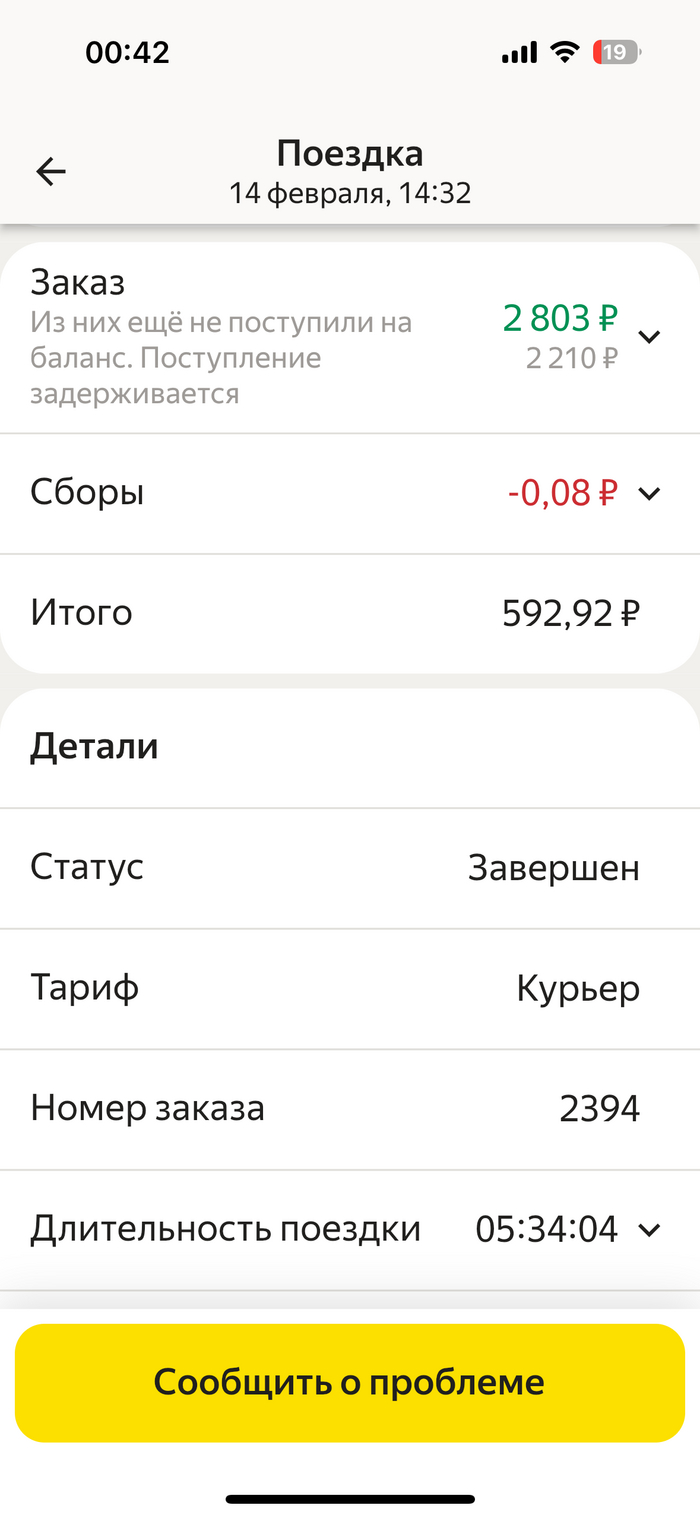Expand Длительность поездки details
The width and height of the screenshot is (700, 1518).
[x=649, y=1230]
